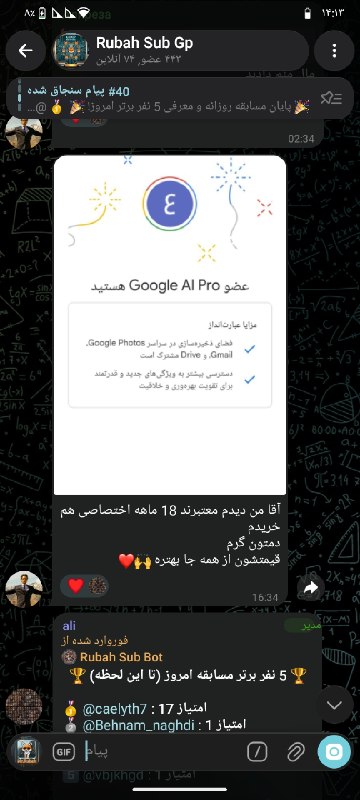The width and height of the screenshot is (360, 800).
Task: Jump to the latest messages with down arrow
Action: (x=335, y=705)
